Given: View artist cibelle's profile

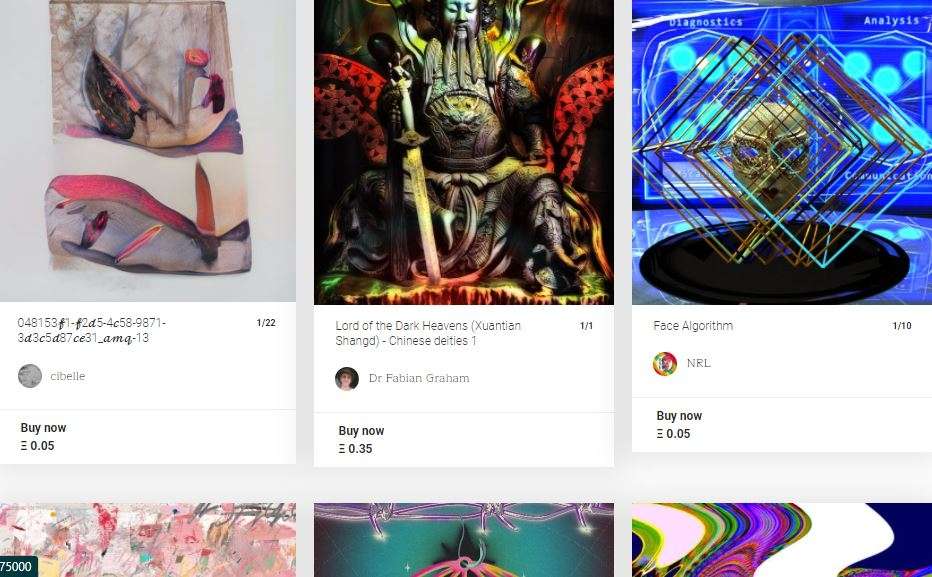Looking at the screenshot, I should tap(67, 376).
